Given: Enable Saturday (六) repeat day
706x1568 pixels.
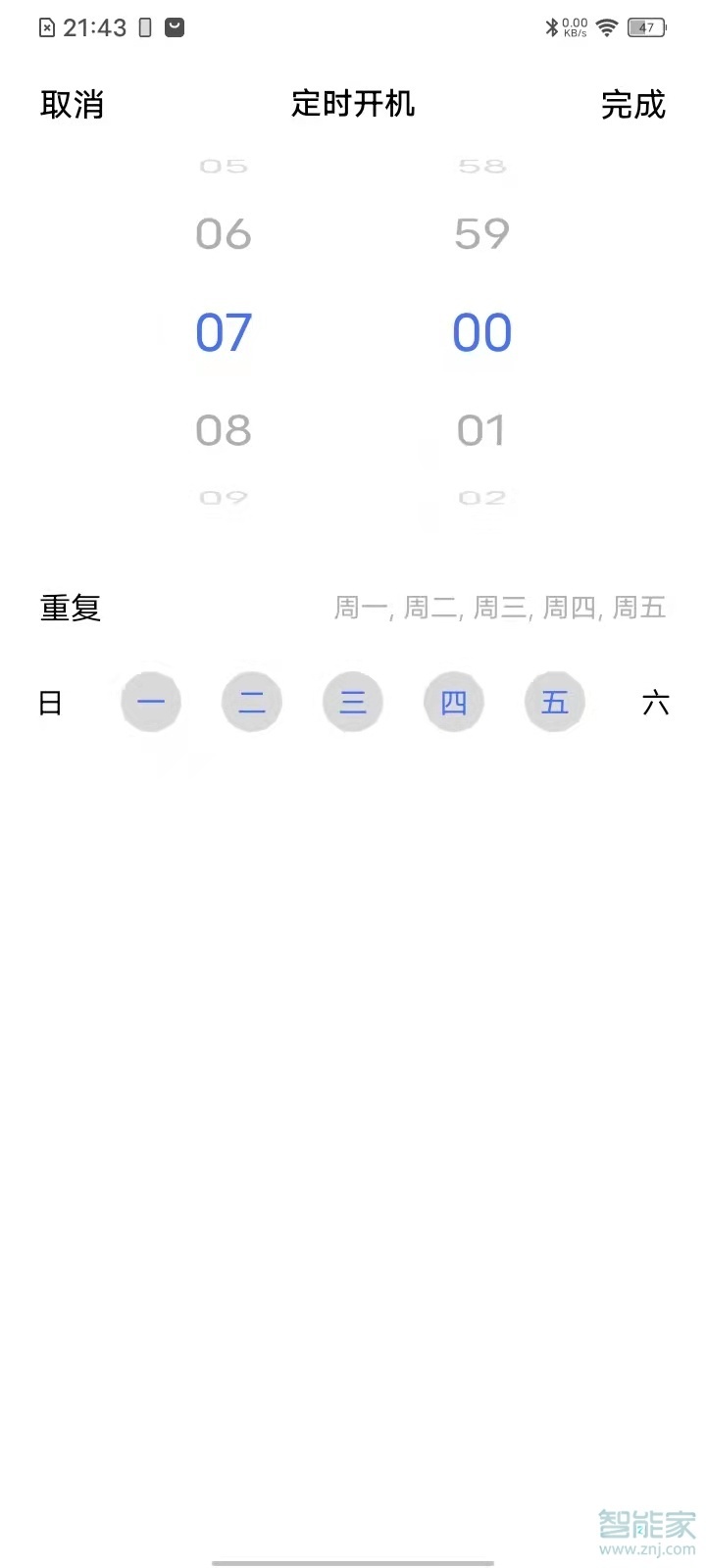Looking at the screenshot, I should (655, 703).
